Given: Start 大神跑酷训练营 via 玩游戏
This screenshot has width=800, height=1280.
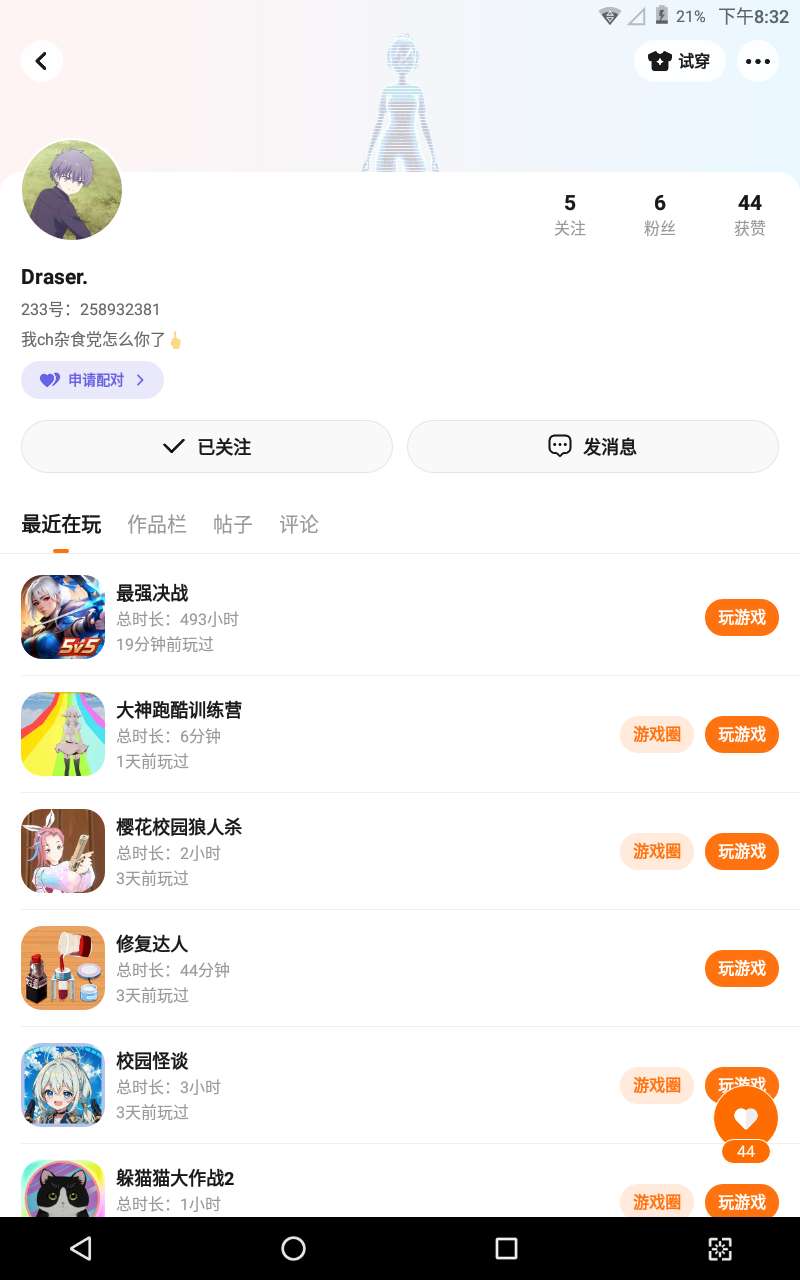Looking at the screenshot, I should click(741, 735).
